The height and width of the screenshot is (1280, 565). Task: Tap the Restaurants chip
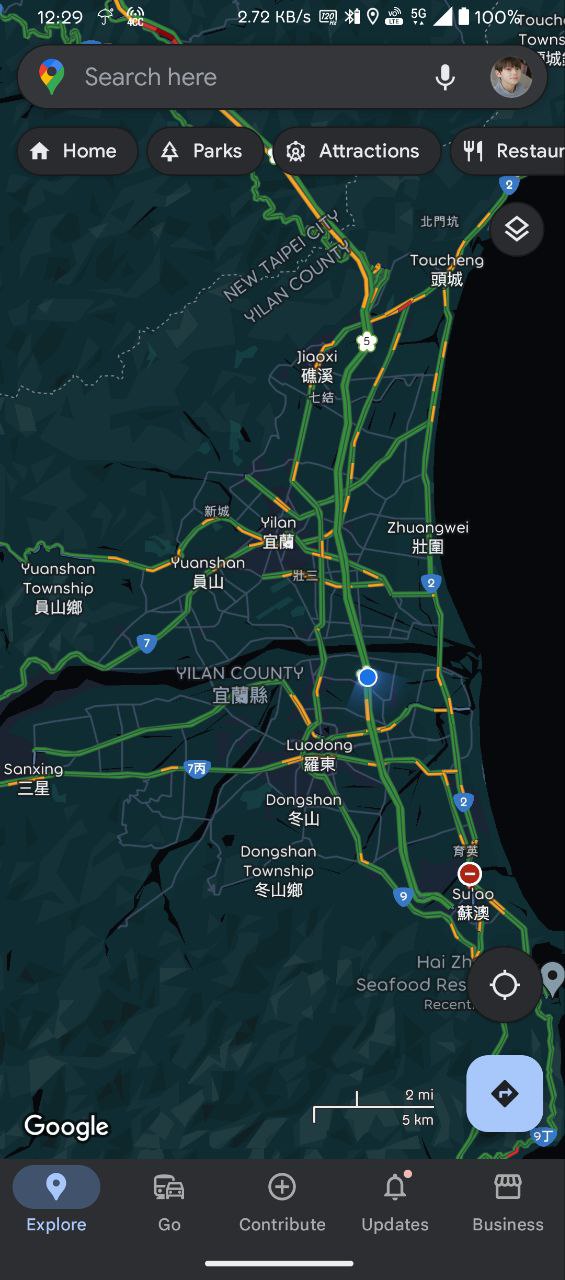[508, 151]
